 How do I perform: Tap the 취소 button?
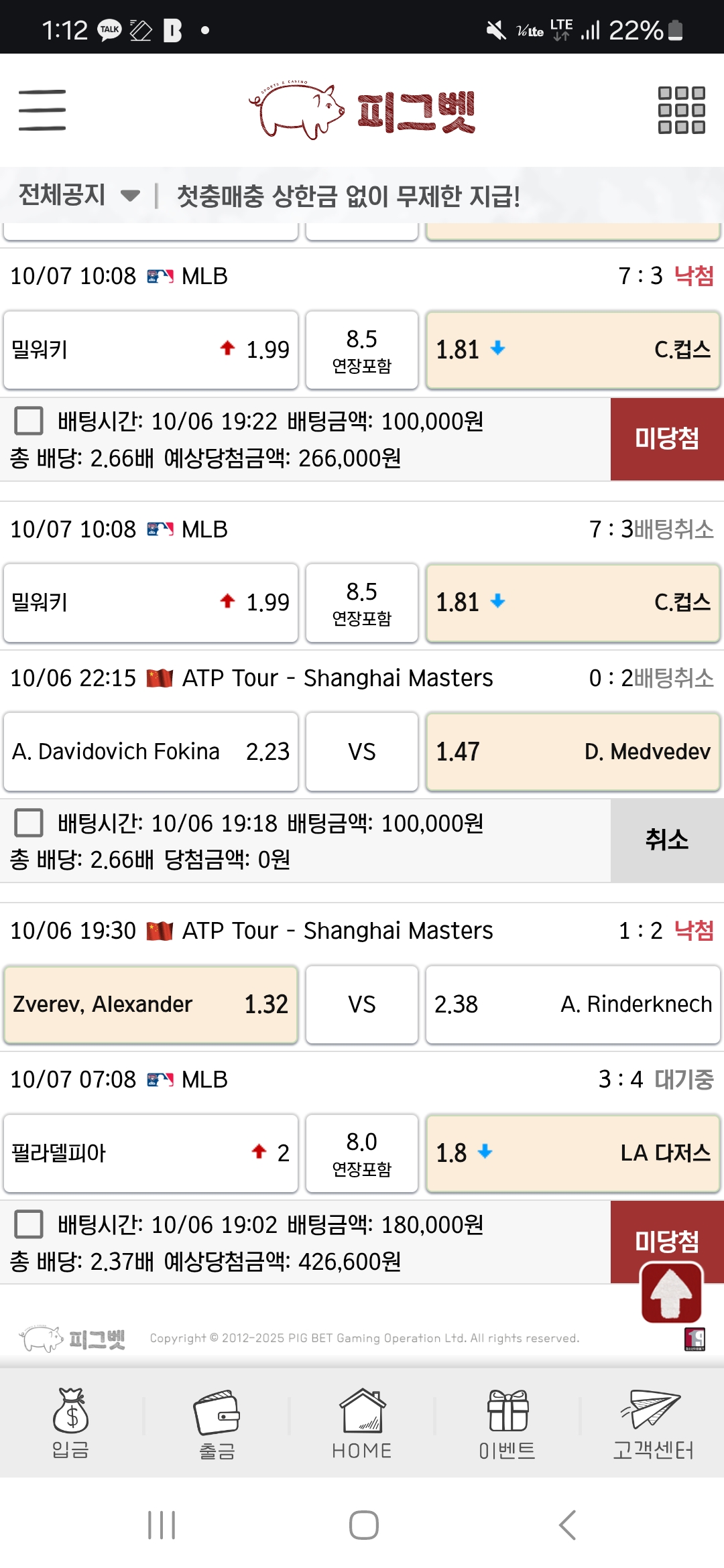(x=667, y=840)
